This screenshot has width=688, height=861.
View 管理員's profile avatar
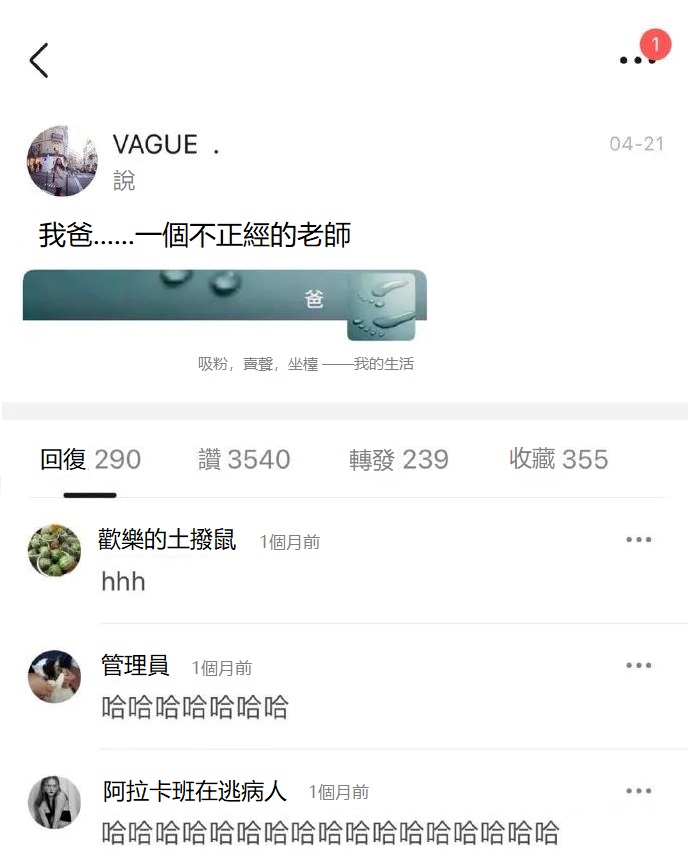(x=54, y=676)
